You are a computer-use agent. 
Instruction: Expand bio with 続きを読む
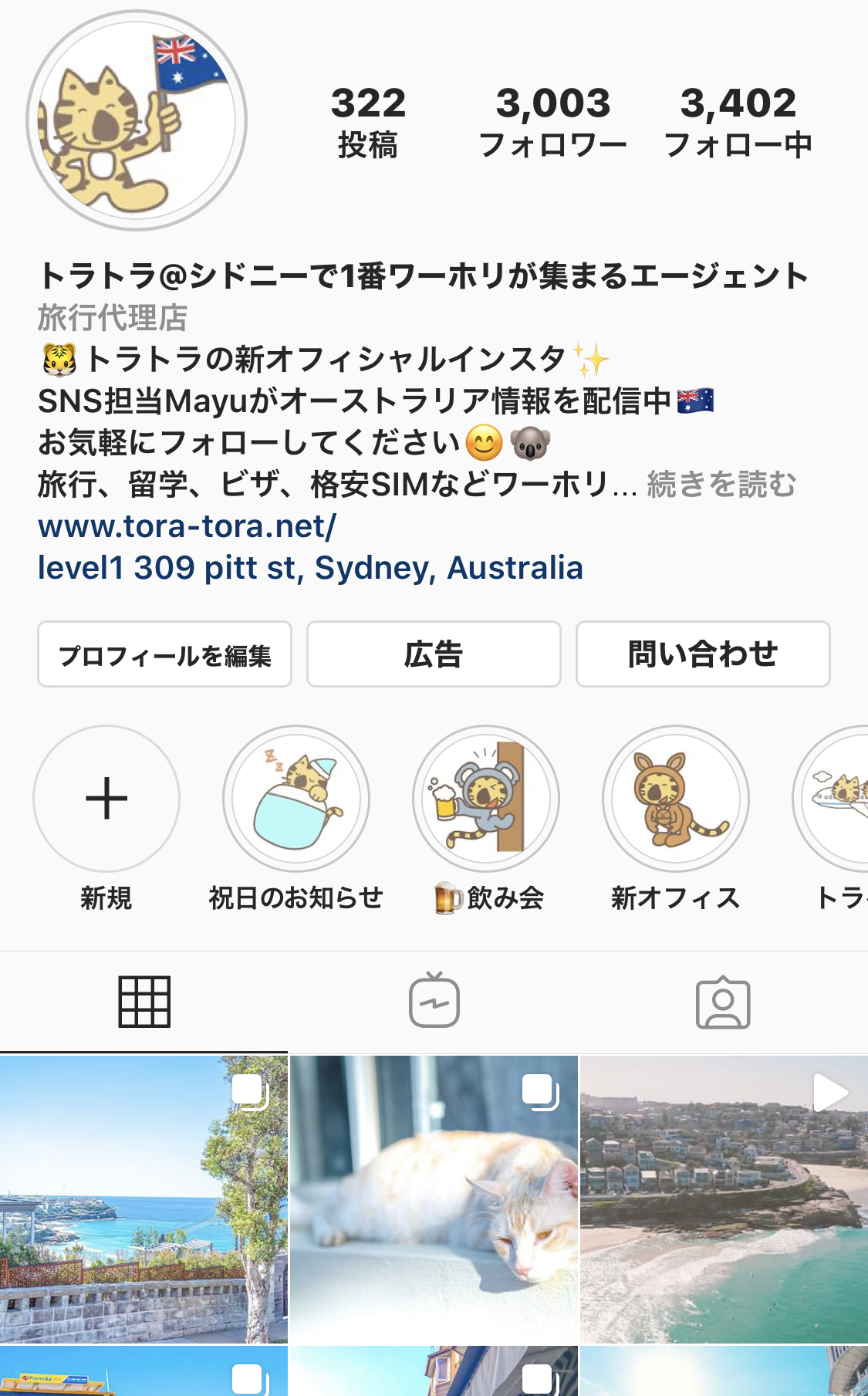pos(721,485)
